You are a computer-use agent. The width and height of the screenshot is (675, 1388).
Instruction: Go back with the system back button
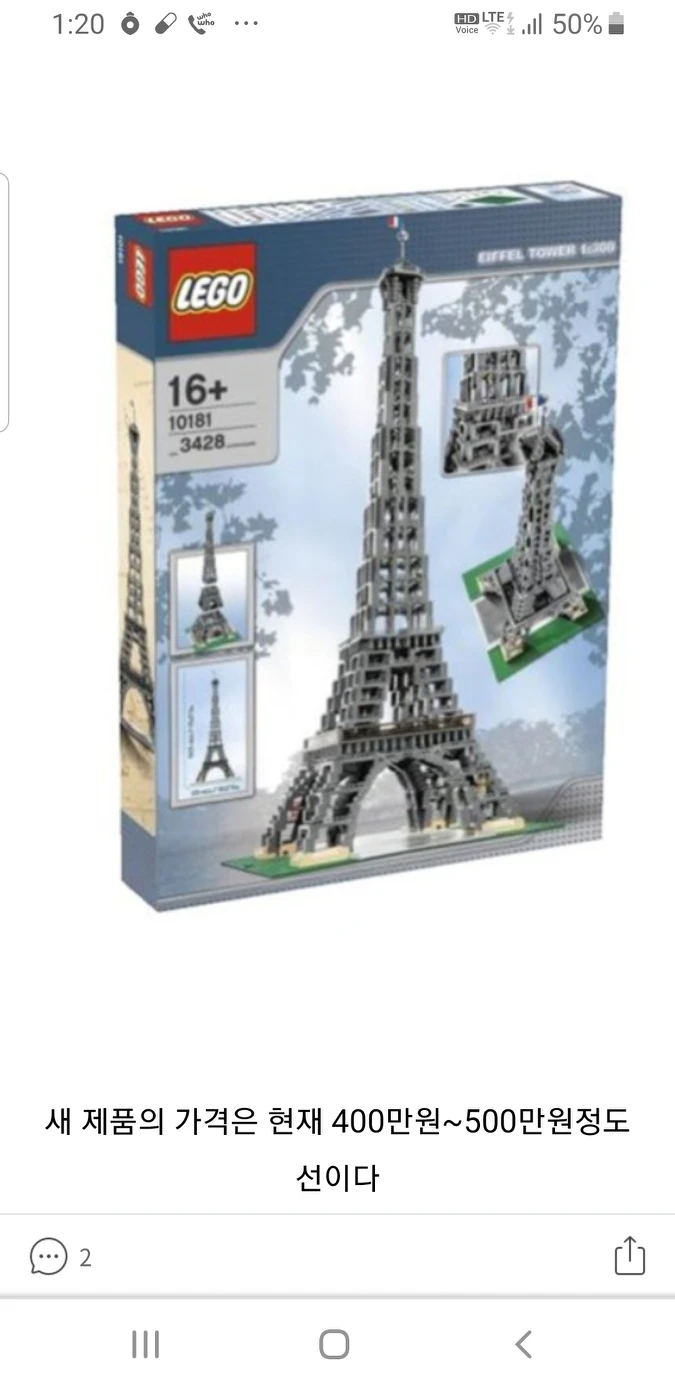(522, 1344)
